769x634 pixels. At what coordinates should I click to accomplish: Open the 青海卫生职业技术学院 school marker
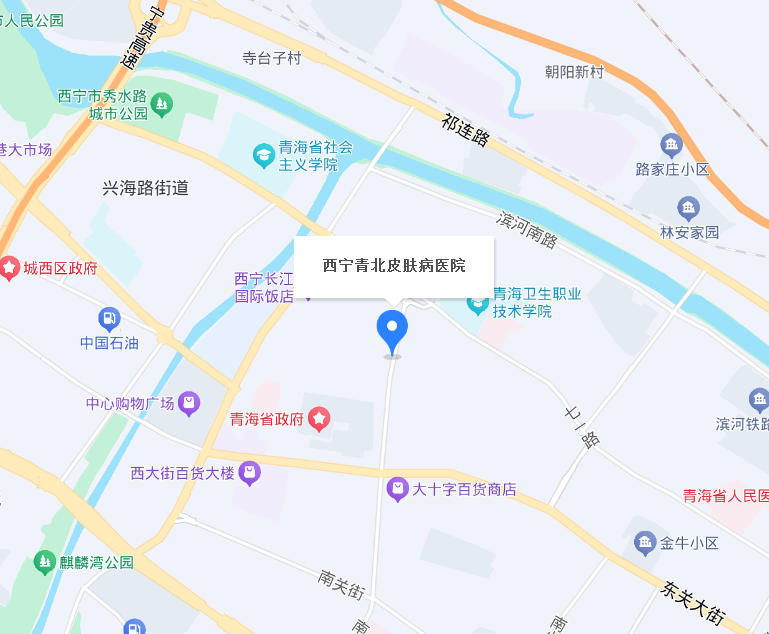(x=479, y=301)
